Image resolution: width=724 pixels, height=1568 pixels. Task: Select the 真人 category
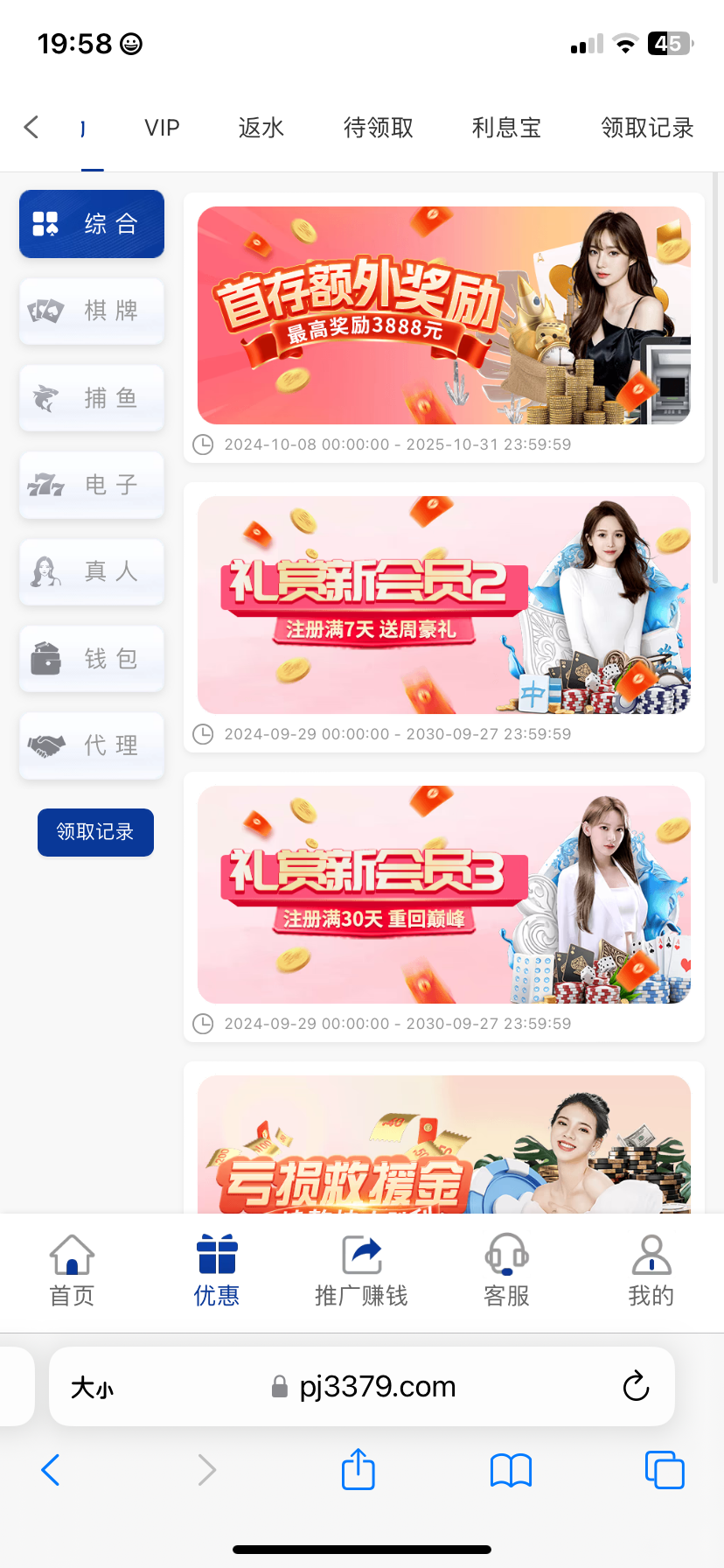click(92, 571)
